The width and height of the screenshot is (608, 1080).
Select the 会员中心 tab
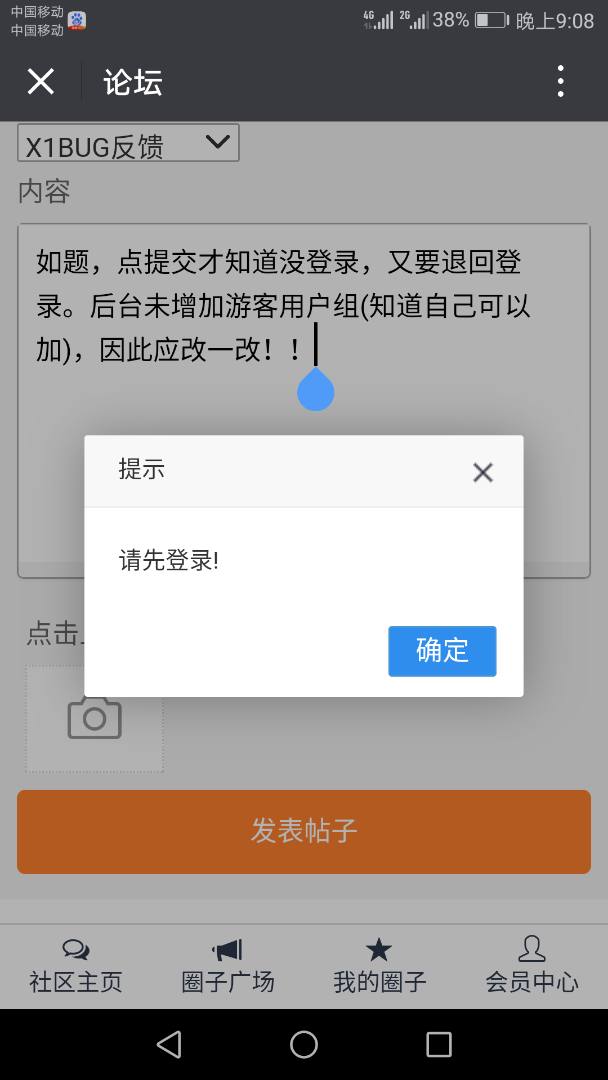click(531, 965)
